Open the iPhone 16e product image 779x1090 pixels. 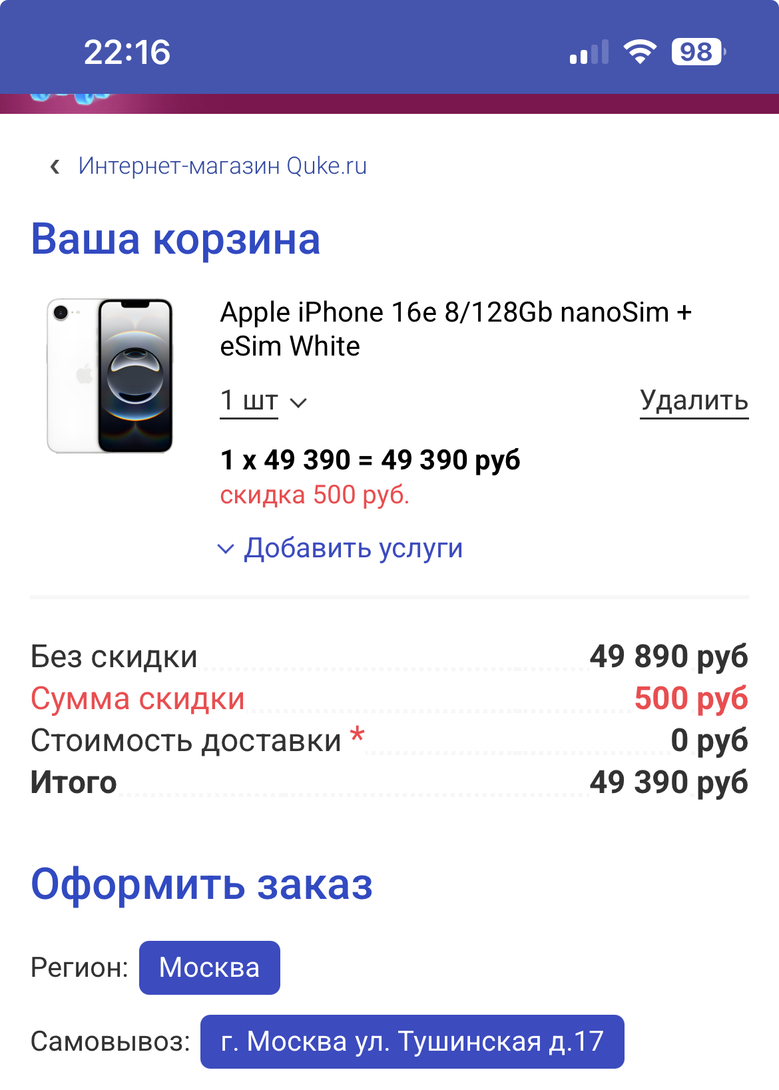[110, 375]
